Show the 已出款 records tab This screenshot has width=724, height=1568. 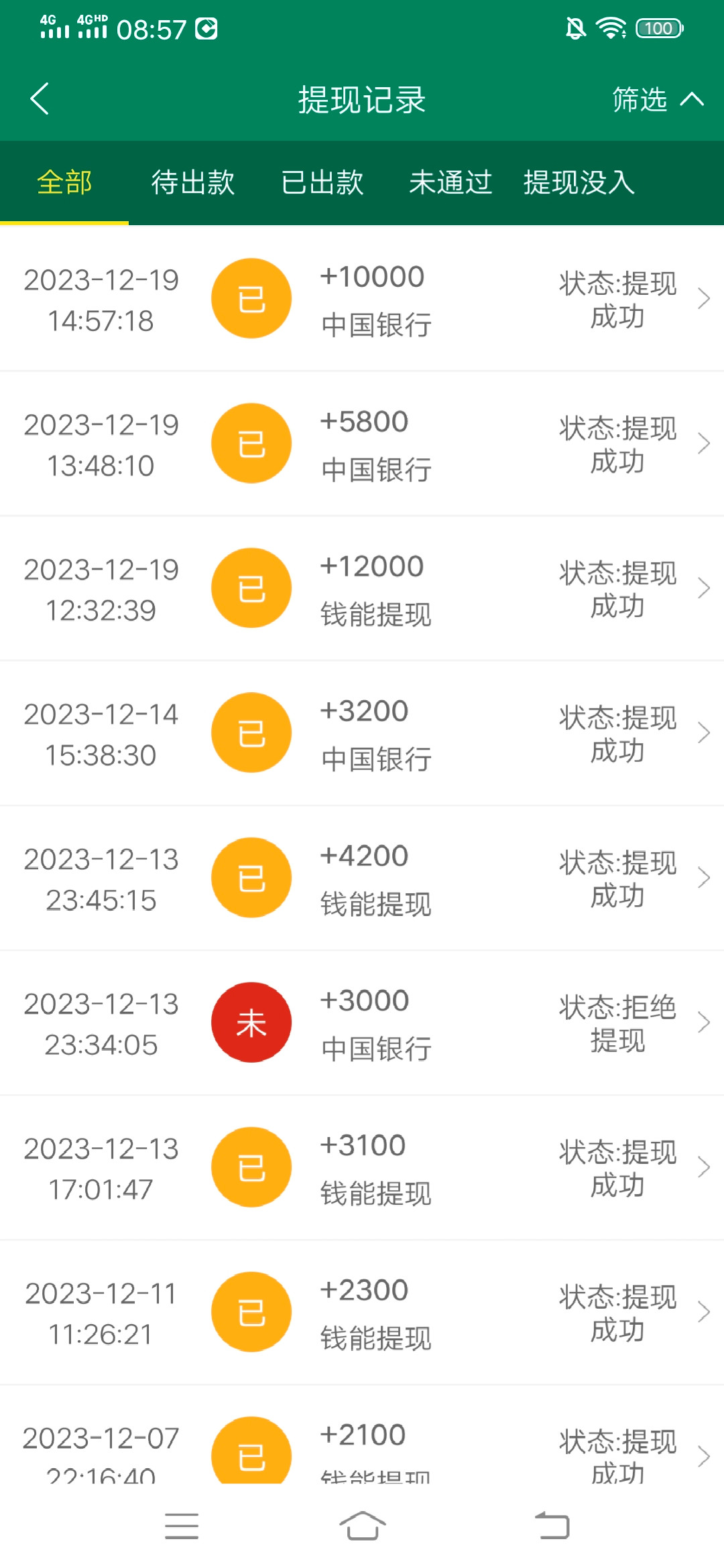322,182
